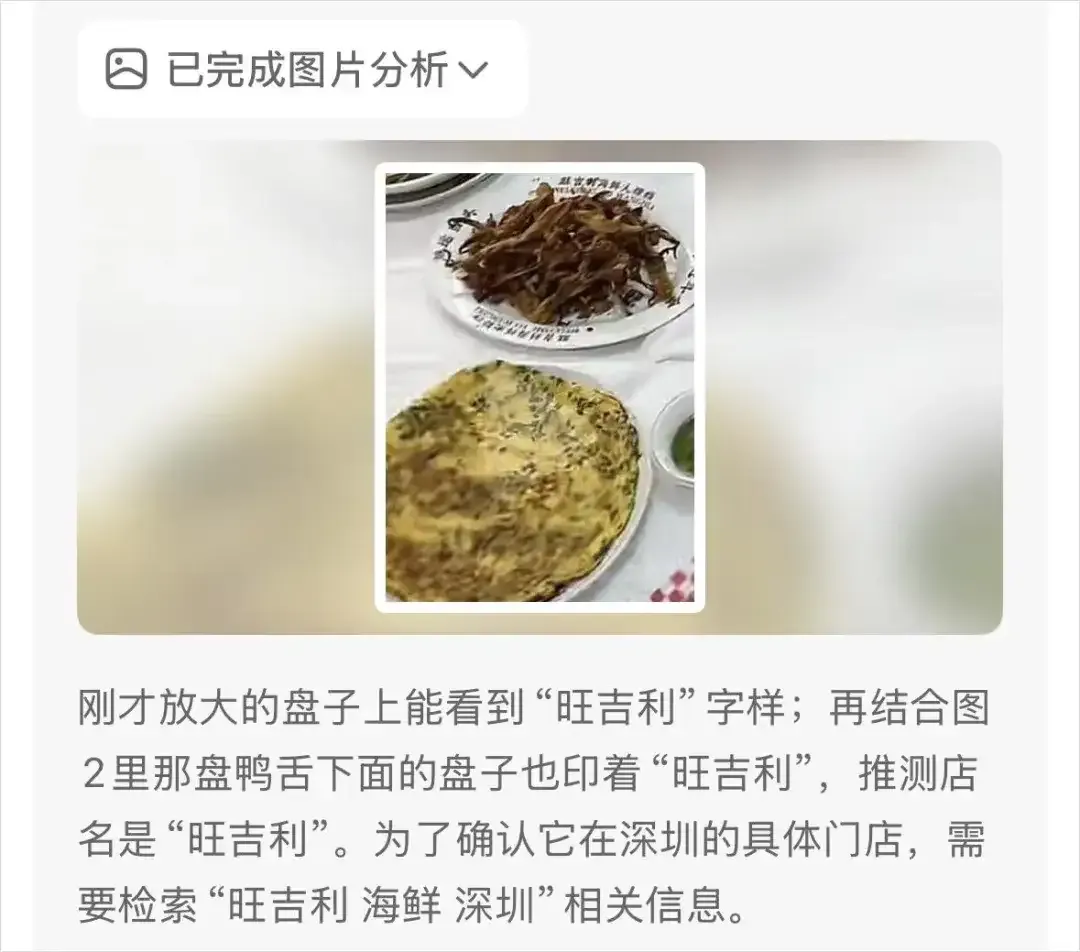Image resolution: width=1080 pixels, height=952 pixels.
Task: Open the food photo thumbnail
Action: 540,388
